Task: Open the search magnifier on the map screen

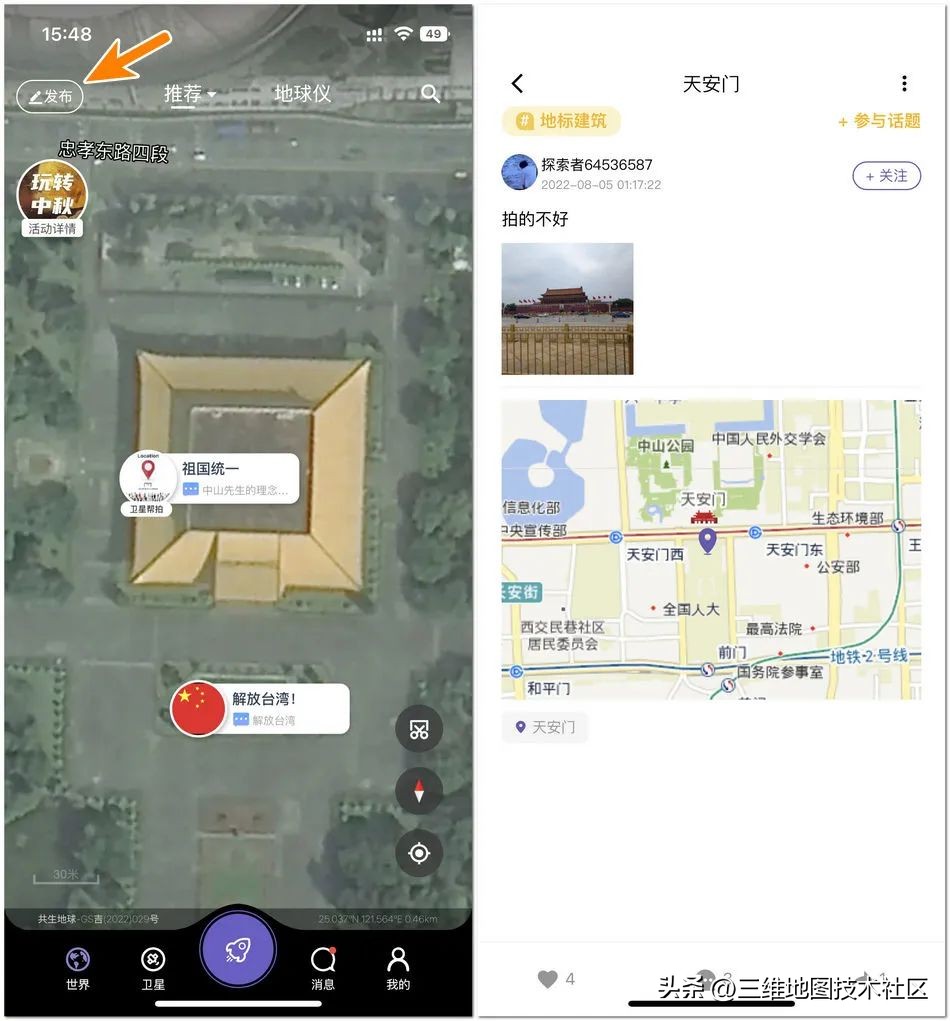Action: (x=430, y=94)
